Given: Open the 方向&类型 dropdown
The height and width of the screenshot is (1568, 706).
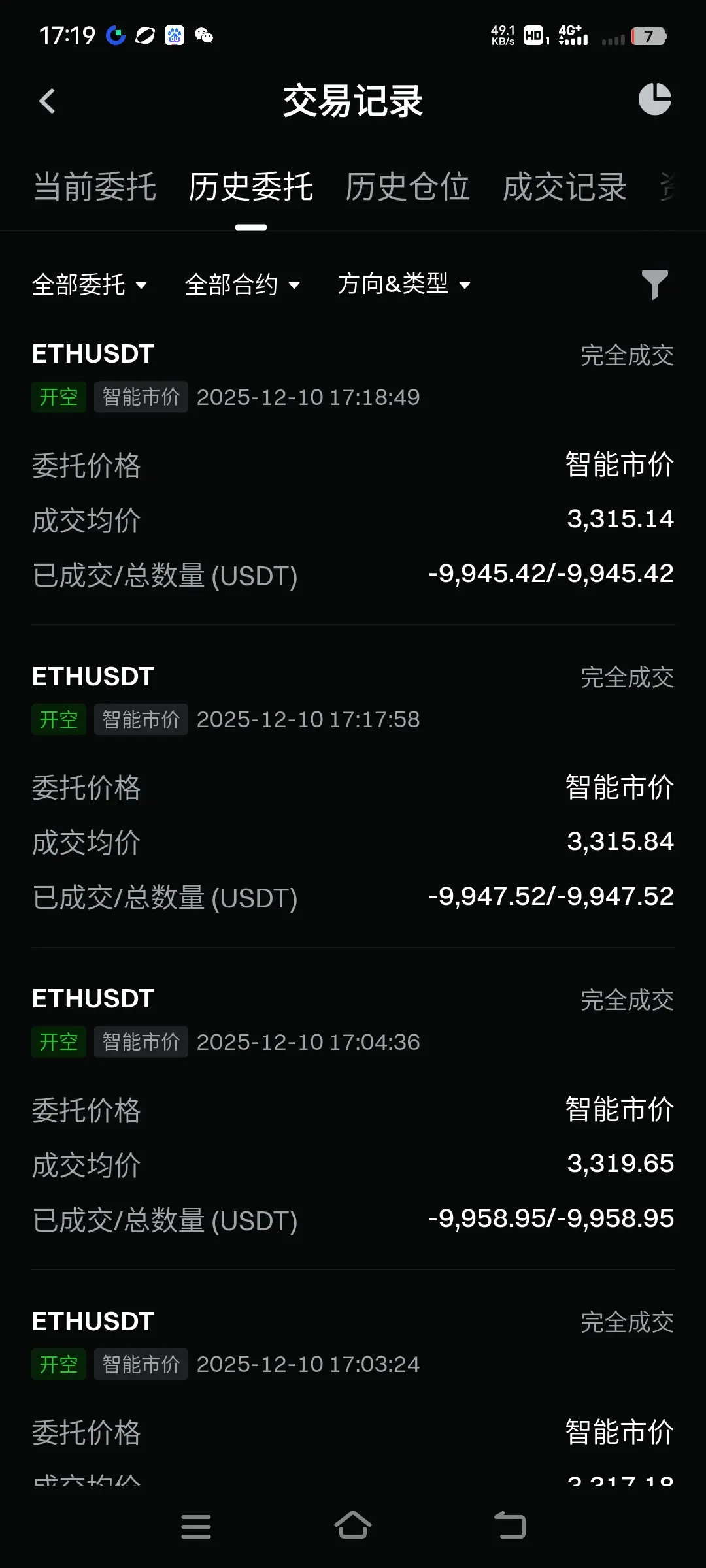Looking at the screenshot, I should [x=403, y=285].
